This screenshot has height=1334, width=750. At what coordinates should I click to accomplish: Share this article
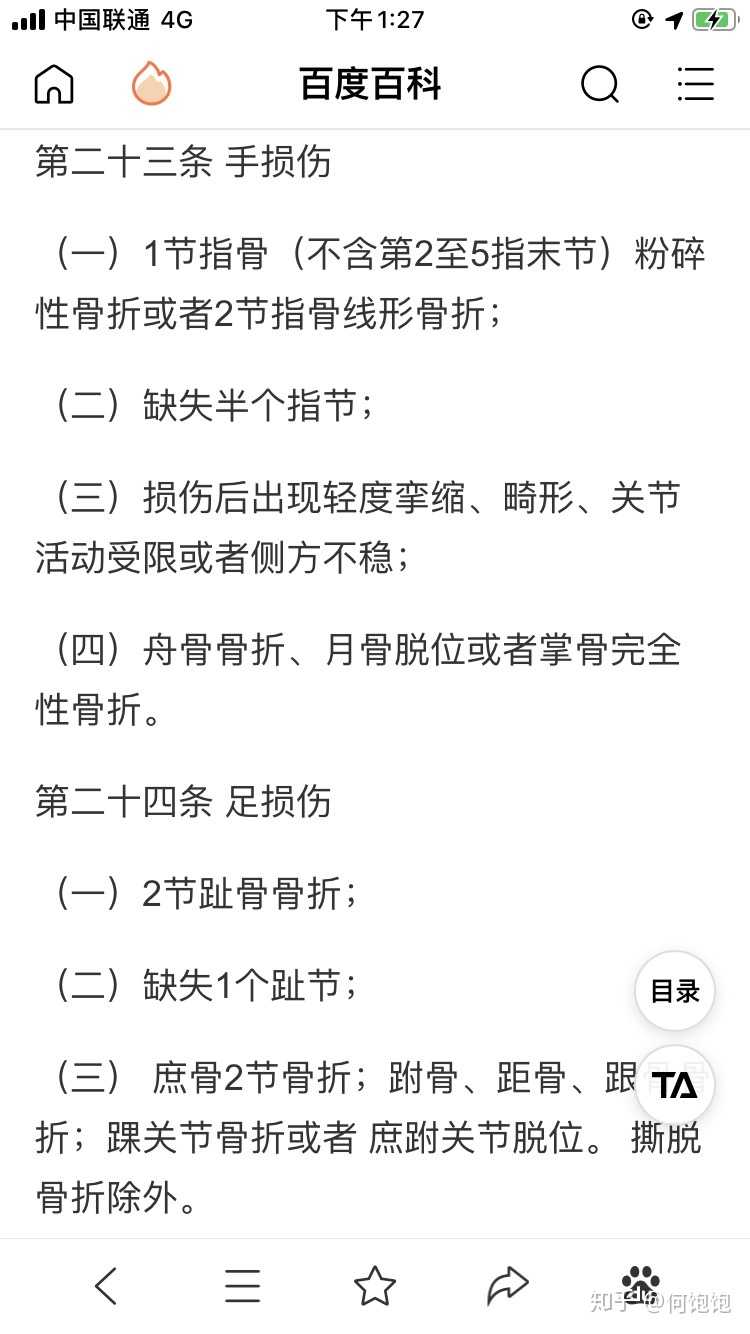point(507,1285)
